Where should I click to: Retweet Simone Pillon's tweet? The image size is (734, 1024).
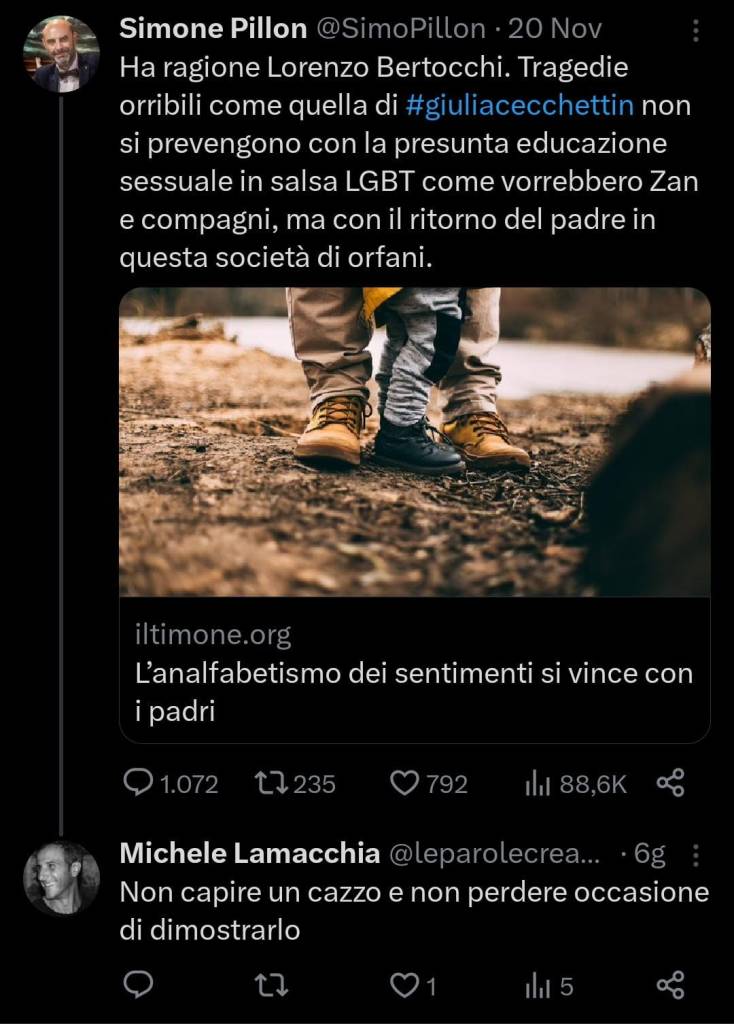[x=270, y=783]
